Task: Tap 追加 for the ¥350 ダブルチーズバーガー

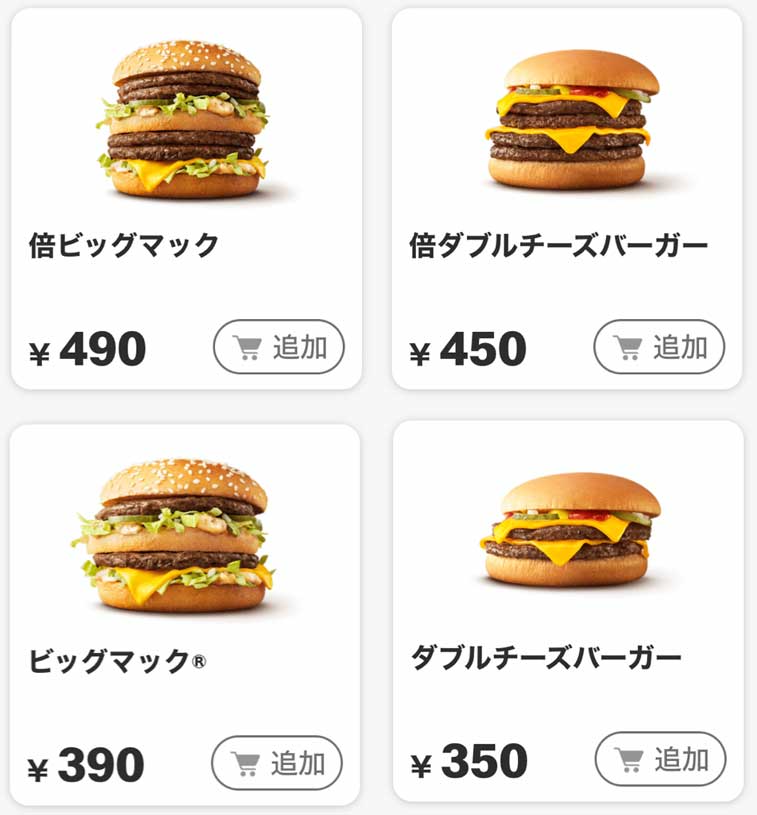Action: 660,759
